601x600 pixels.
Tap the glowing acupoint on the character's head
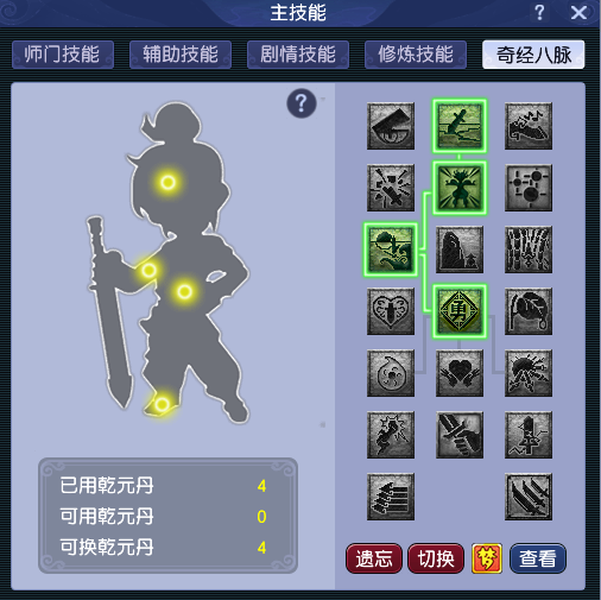[167, 182]
